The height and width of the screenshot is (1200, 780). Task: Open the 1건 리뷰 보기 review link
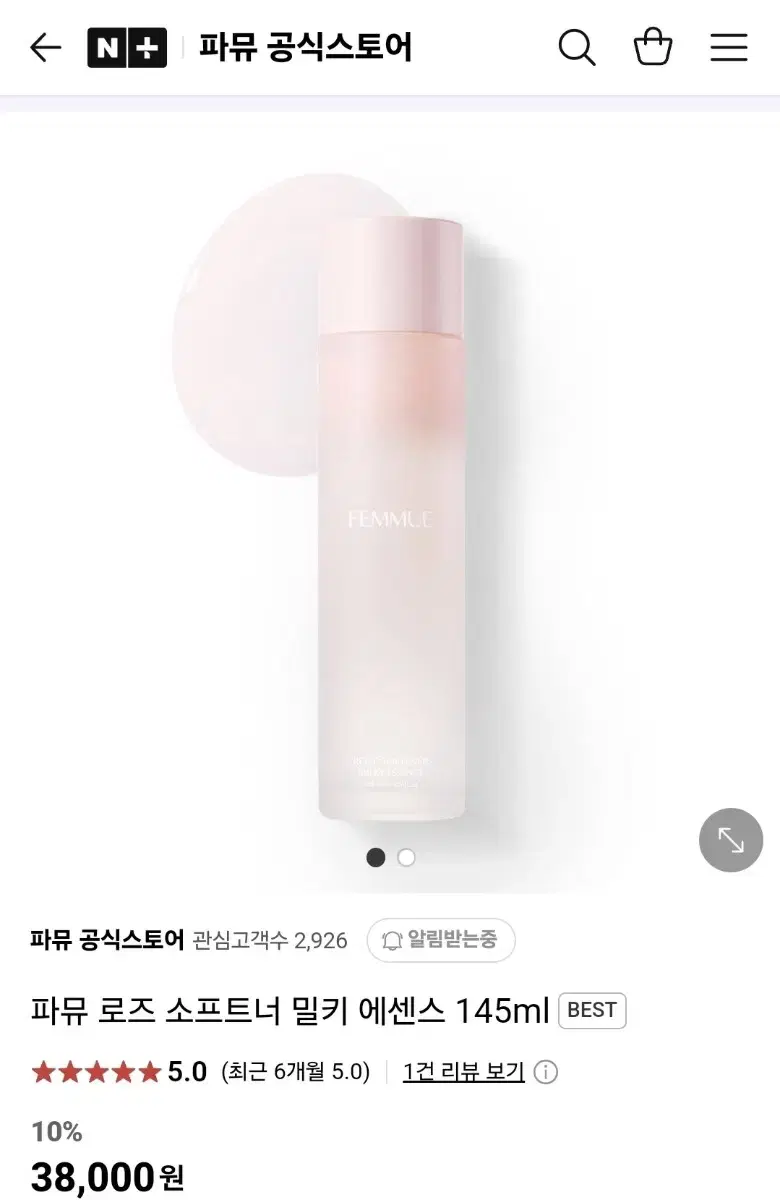tap(465, 1071)
